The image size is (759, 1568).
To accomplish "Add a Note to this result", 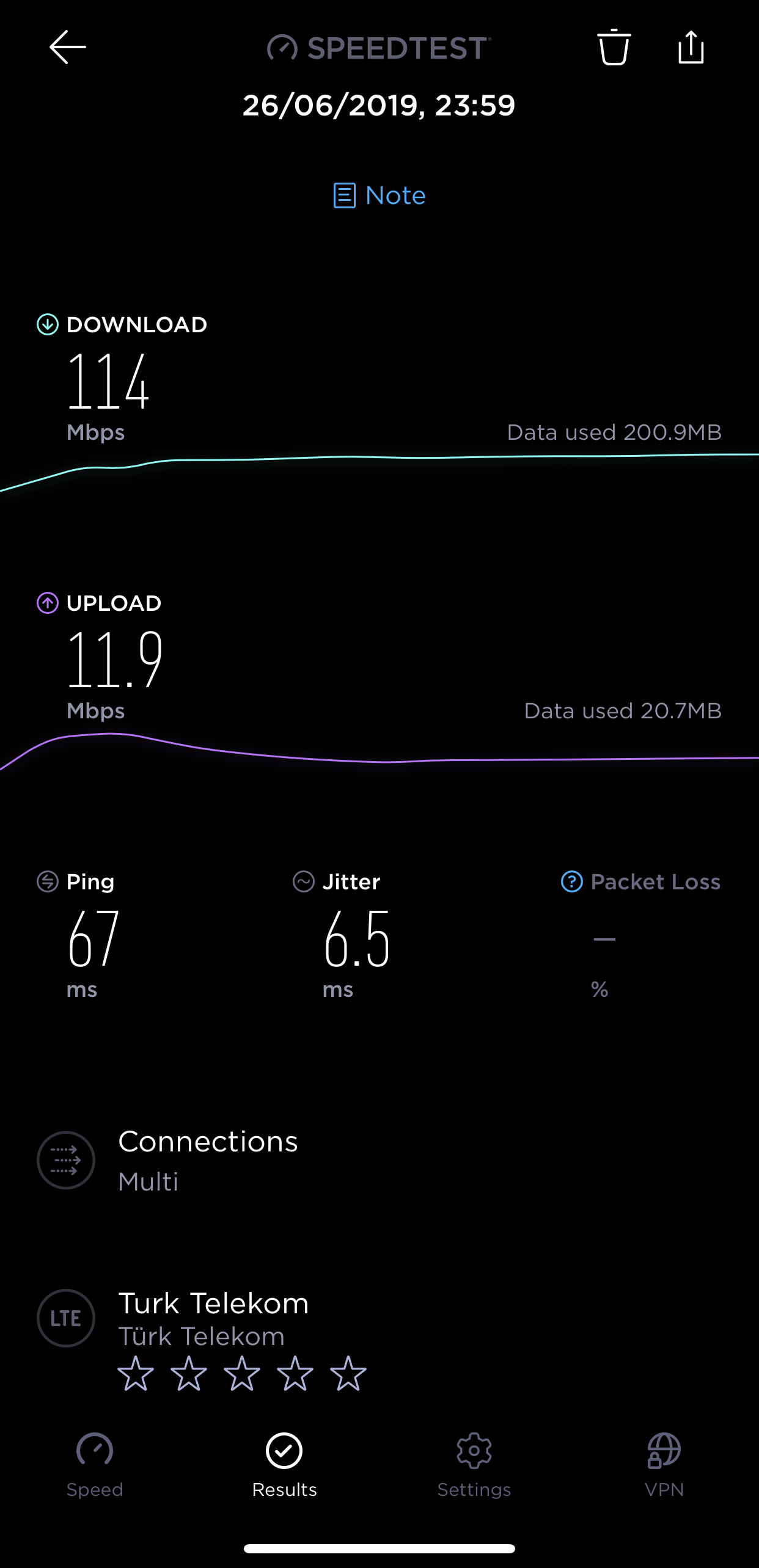I will click(x=380, y=195).
